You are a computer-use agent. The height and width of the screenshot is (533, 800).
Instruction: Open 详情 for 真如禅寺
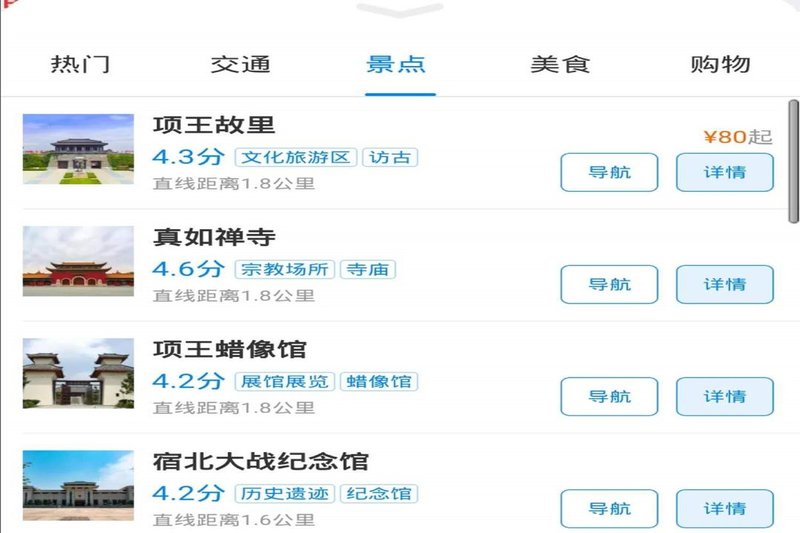(x=725, y=284)
